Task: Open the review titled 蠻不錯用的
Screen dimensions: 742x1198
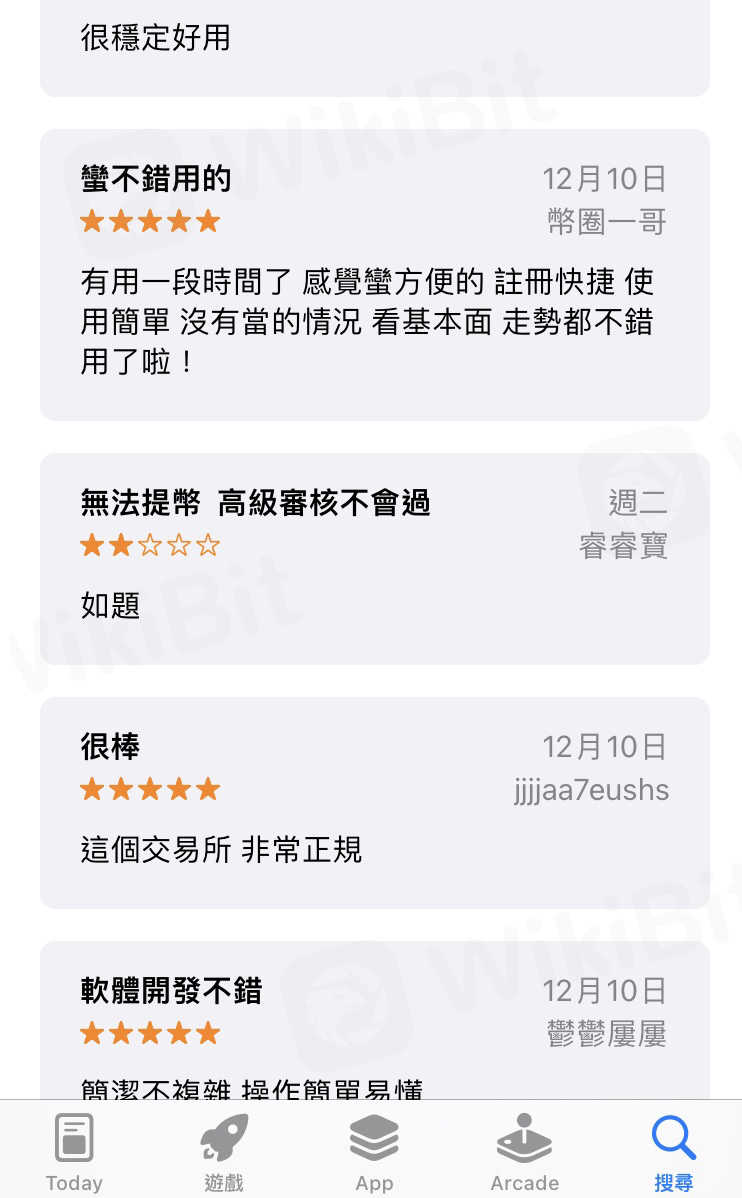Action: click(x=374, y=274)
